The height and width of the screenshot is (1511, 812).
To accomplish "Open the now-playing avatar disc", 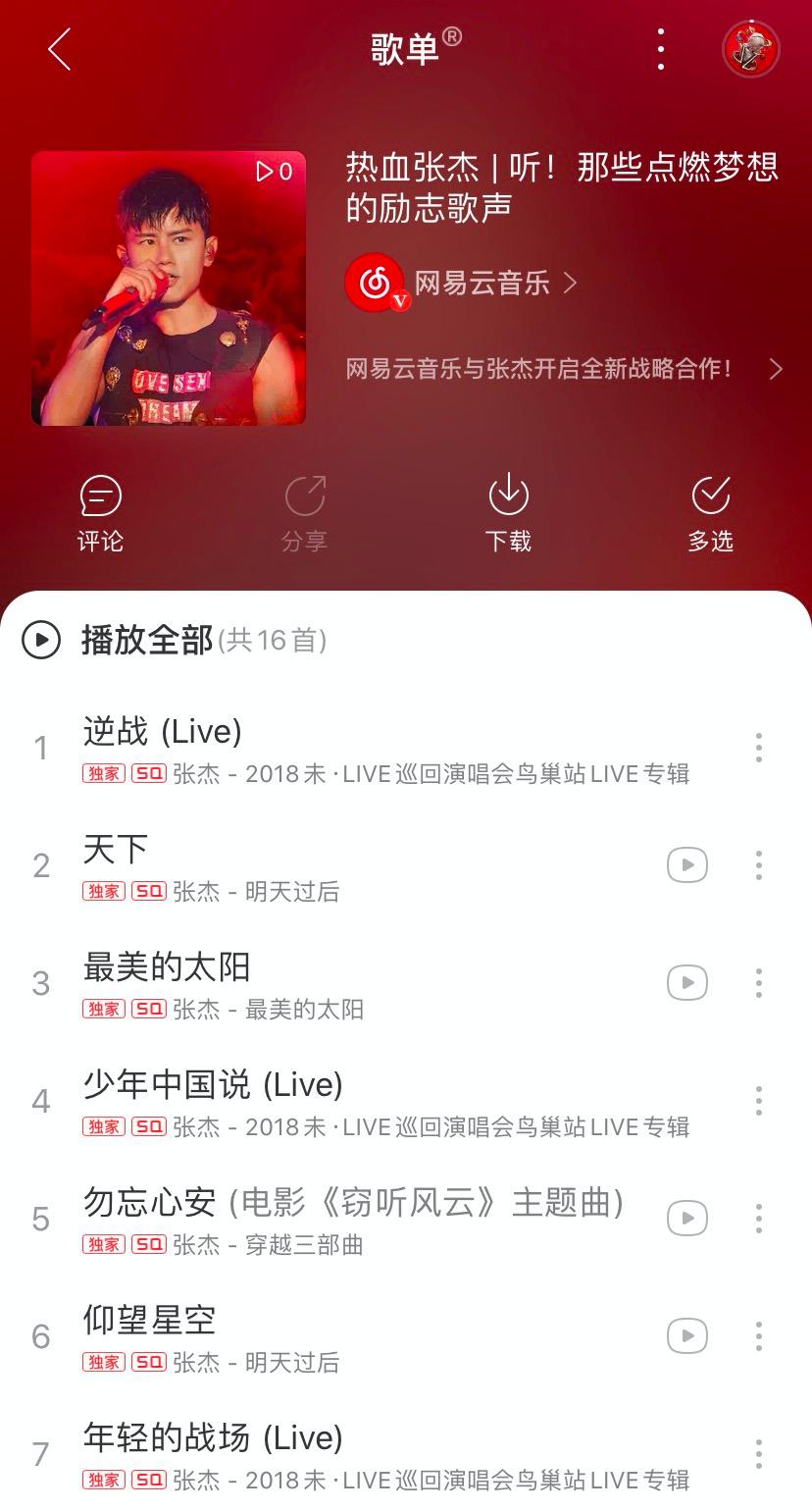I will tap(751, 49).
